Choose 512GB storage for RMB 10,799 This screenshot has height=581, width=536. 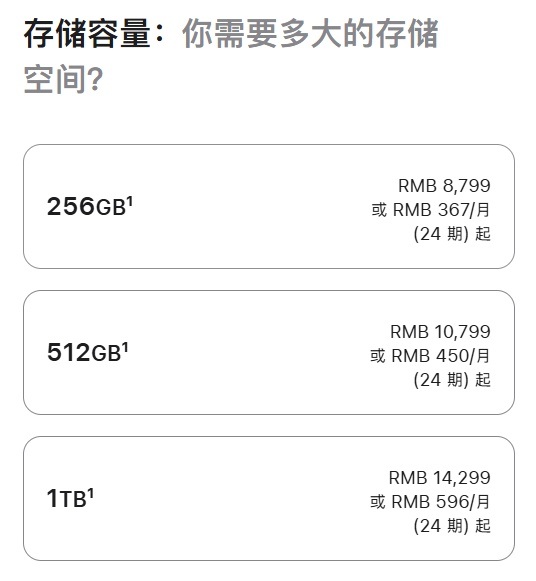[x=269, y=352]
